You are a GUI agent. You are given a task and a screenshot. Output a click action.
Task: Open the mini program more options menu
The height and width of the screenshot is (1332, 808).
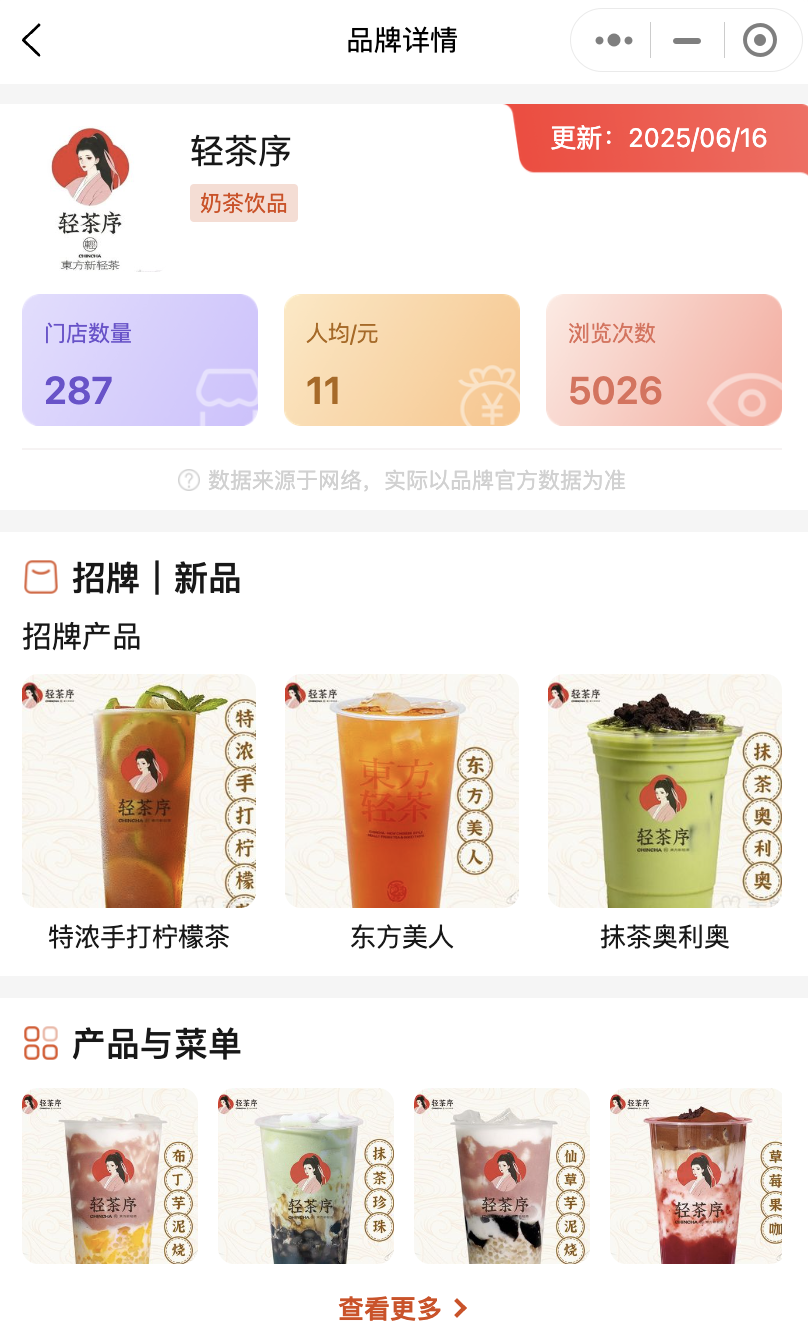tap(613, 41)
